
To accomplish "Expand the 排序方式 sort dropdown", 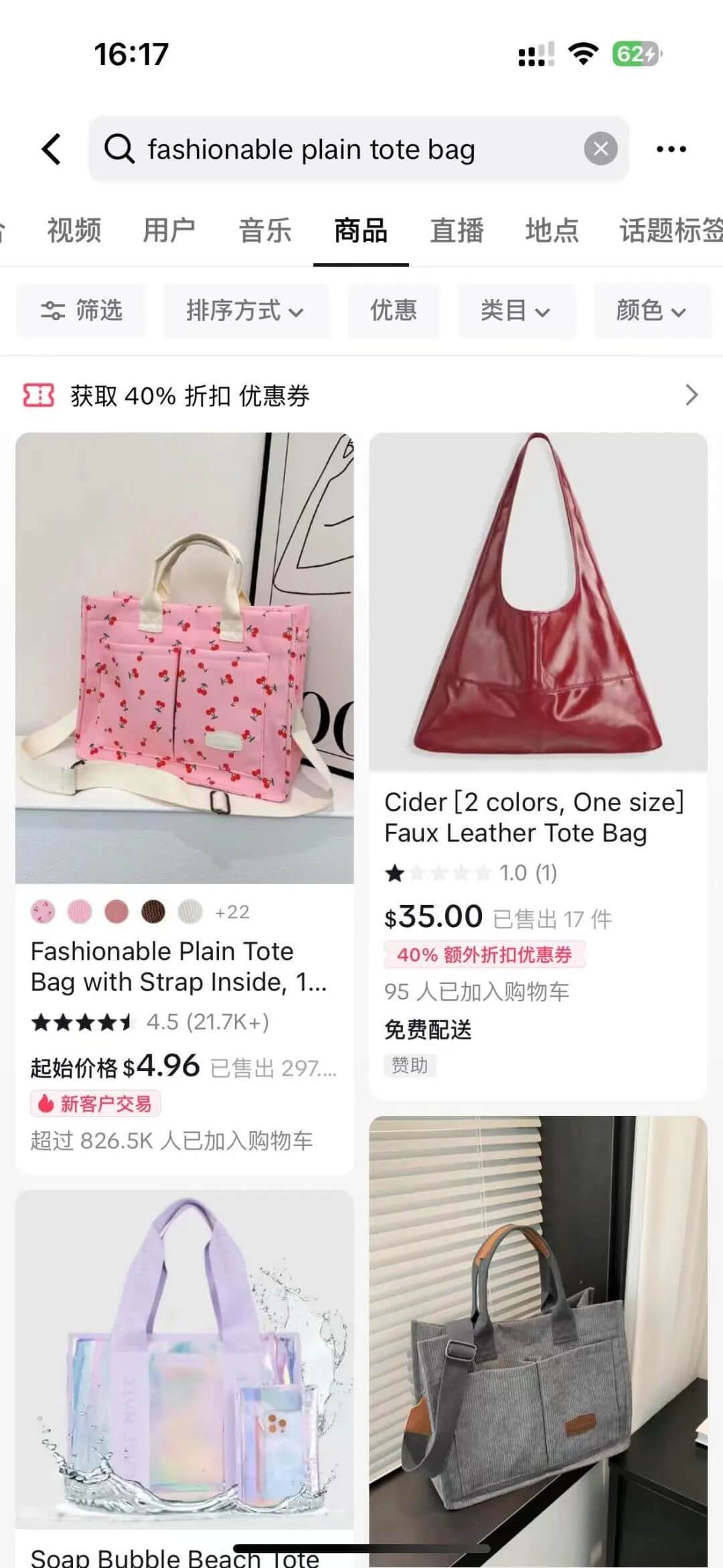I will pos(246,311).
